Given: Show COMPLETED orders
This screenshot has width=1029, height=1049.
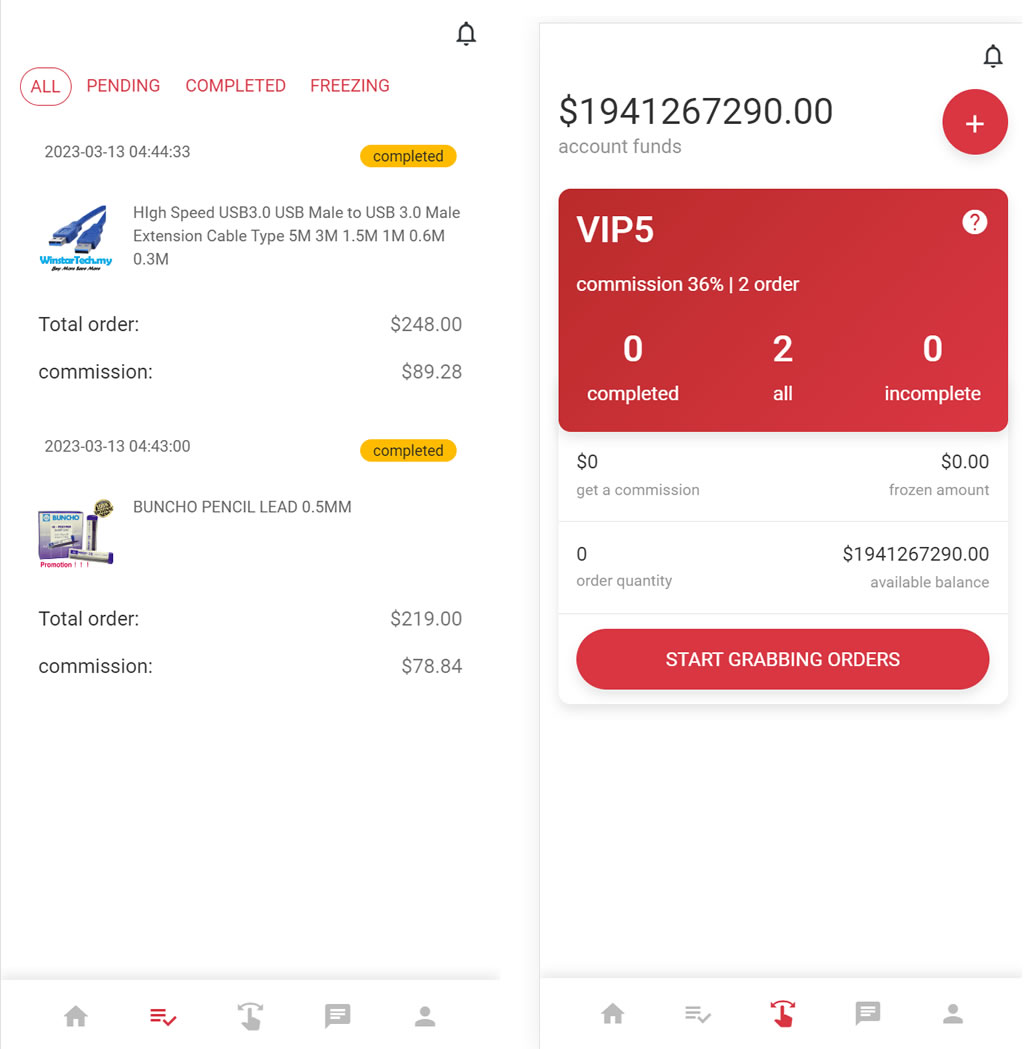Looking at the screenshot, I should point(235,86).
